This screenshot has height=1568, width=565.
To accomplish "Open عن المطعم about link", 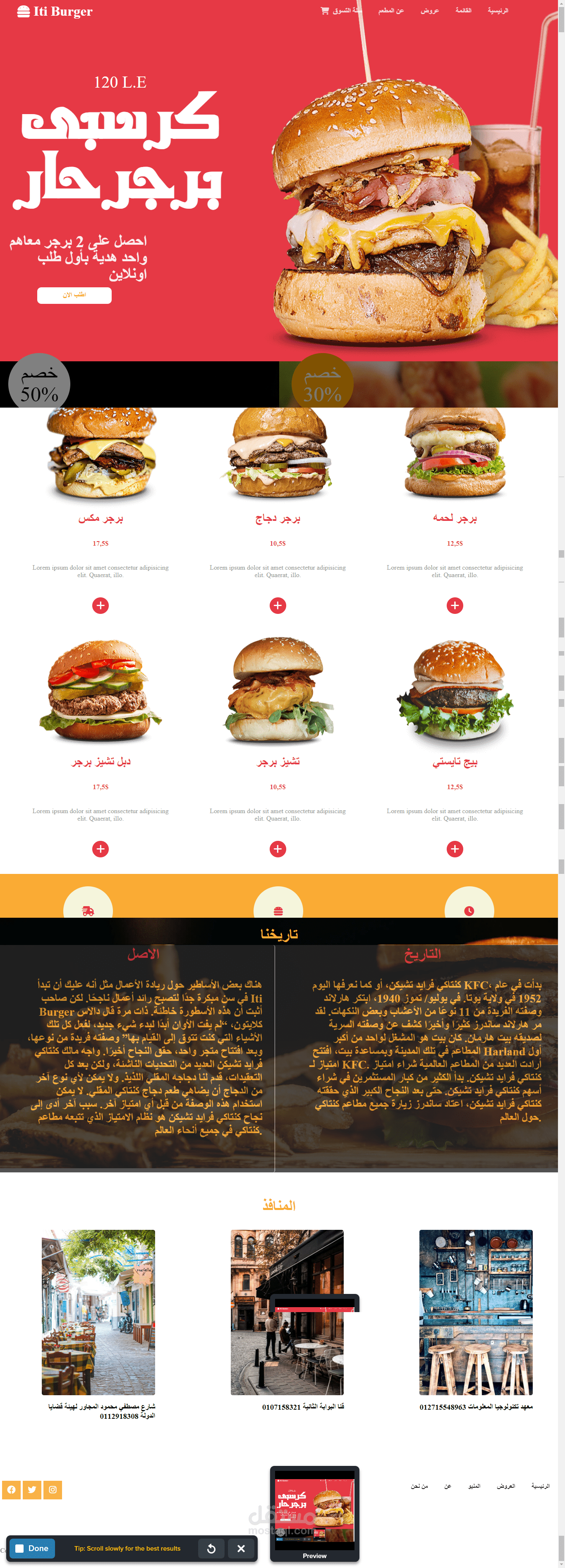I will (x=391, y=10).
